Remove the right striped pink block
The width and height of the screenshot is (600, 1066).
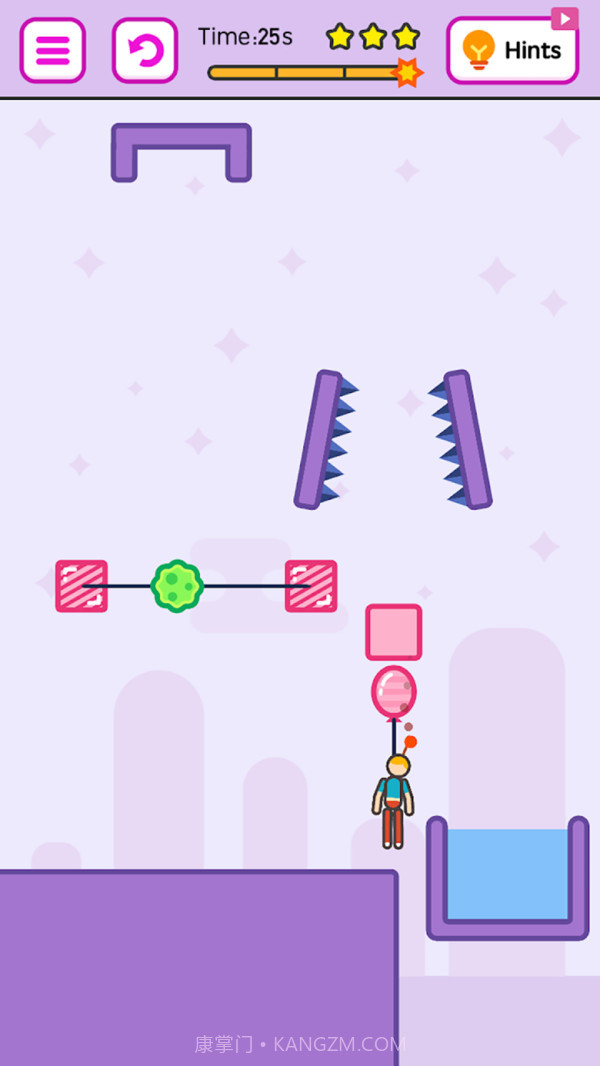311,586
